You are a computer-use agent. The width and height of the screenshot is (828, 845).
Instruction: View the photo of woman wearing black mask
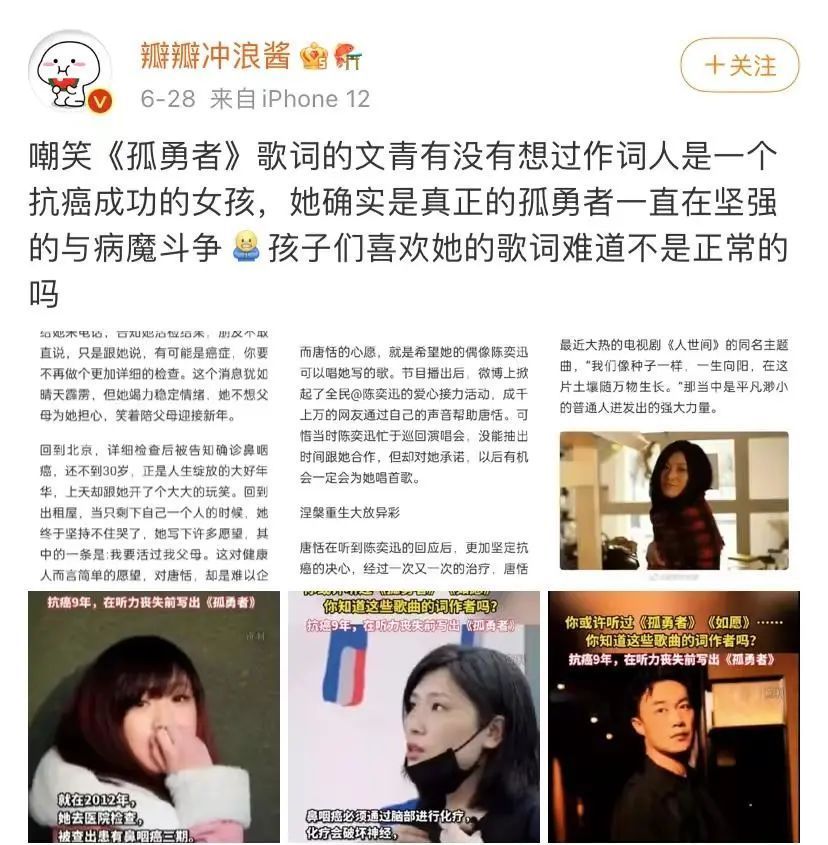pyautogui.click(x=415, y=715)
